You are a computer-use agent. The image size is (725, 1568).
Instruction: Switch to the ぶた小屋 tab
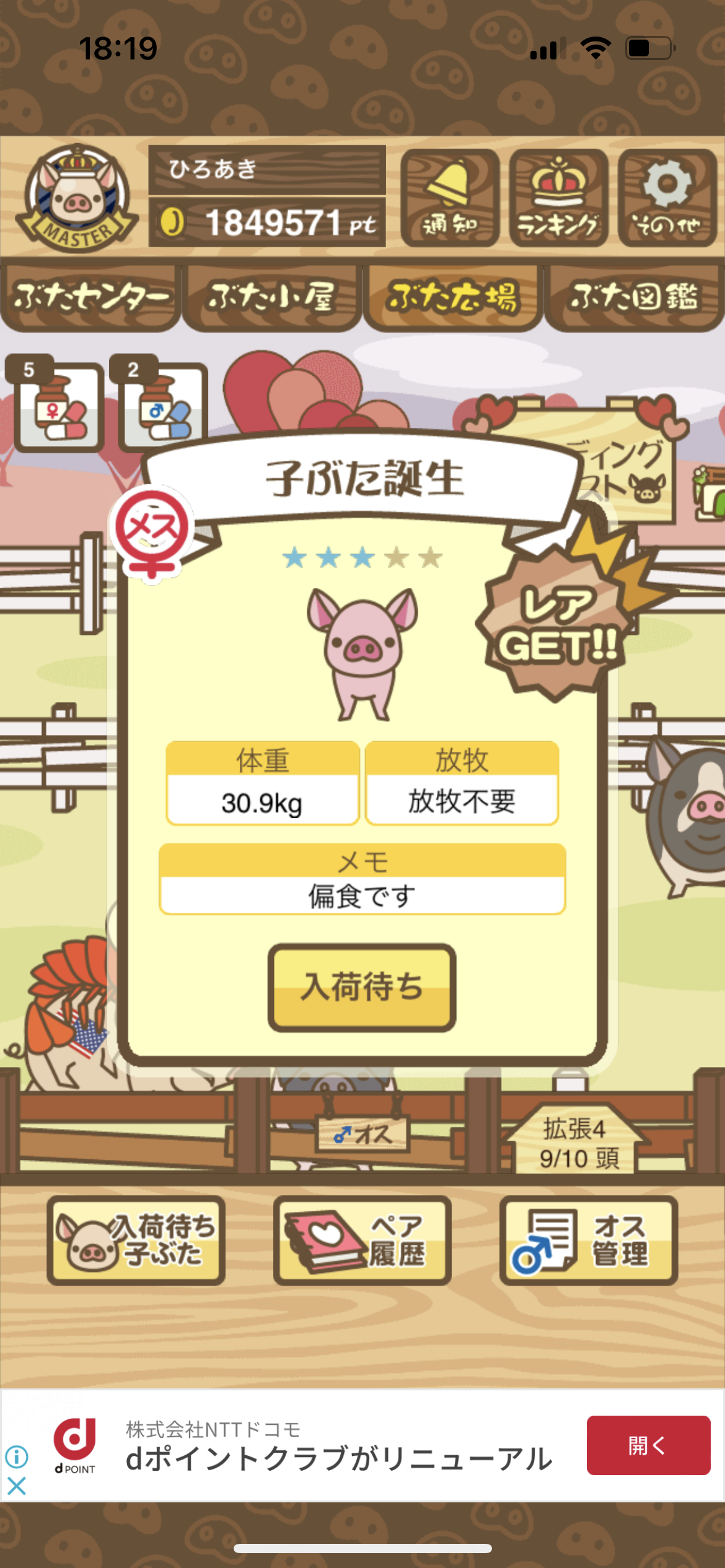click(271, 298)
